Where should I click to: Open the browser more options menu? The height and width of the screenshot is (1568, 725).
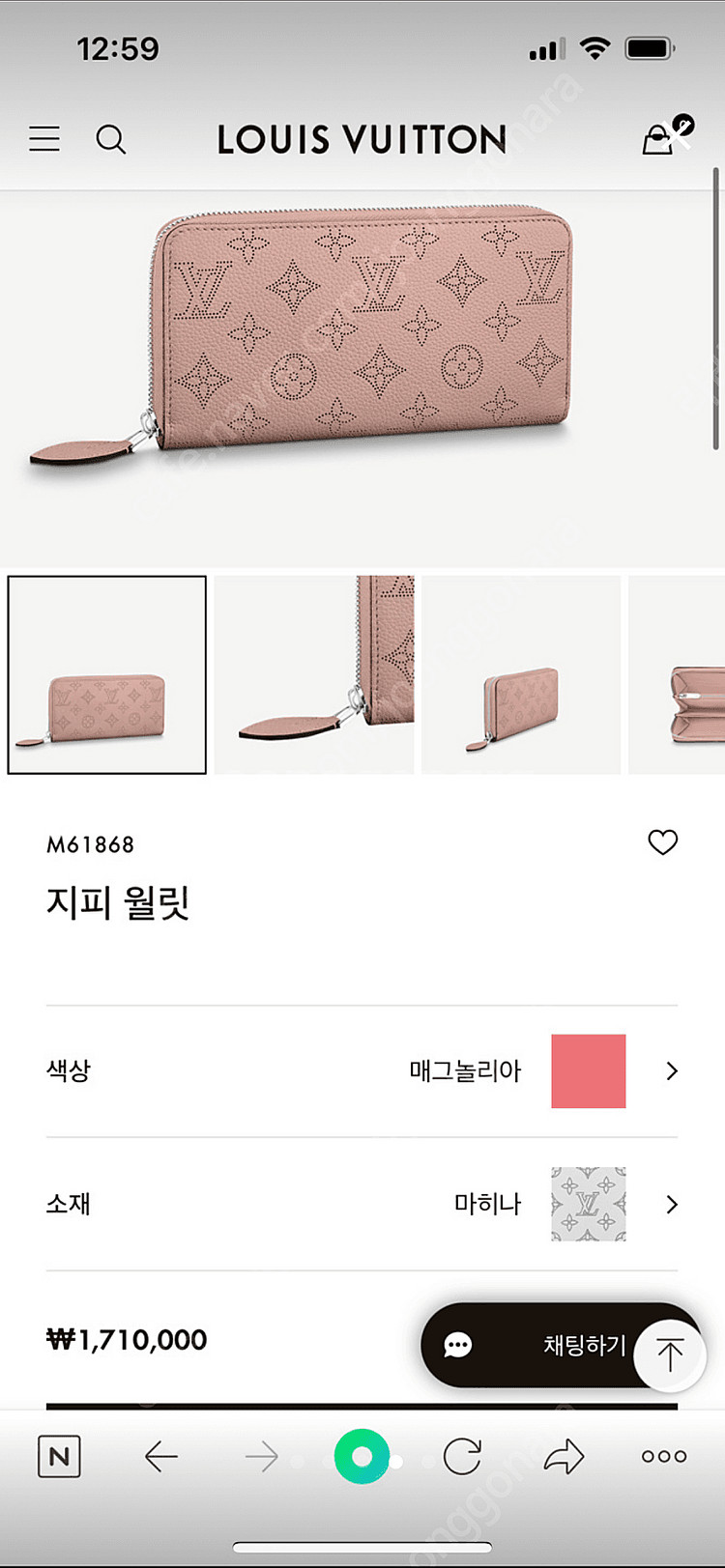[664, 1456]
